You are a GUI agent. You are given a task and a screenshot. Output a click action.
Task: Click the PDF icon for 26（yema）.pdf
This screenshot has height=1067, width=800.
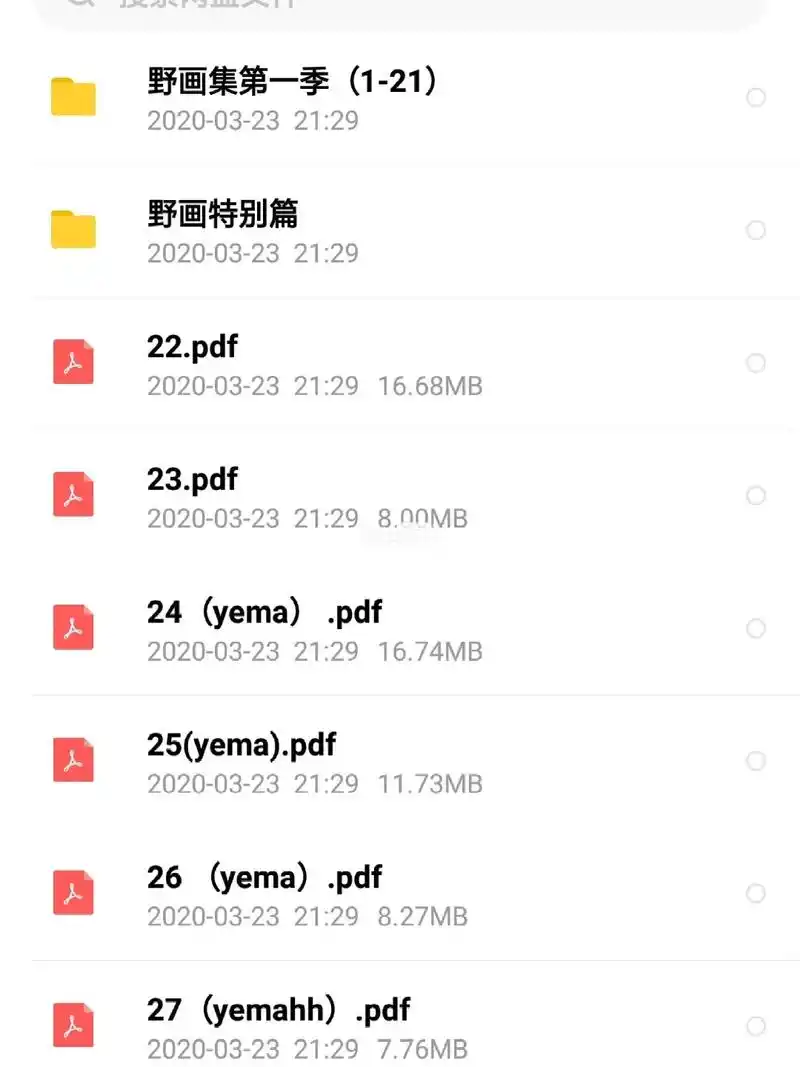[72, 893]
